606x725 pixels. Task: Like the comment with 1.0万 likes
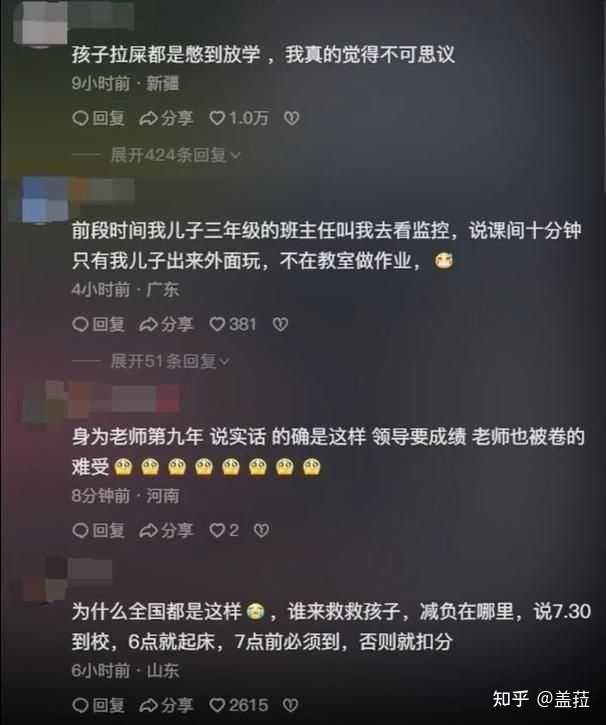pyautogui.click(x=238, y=118)
